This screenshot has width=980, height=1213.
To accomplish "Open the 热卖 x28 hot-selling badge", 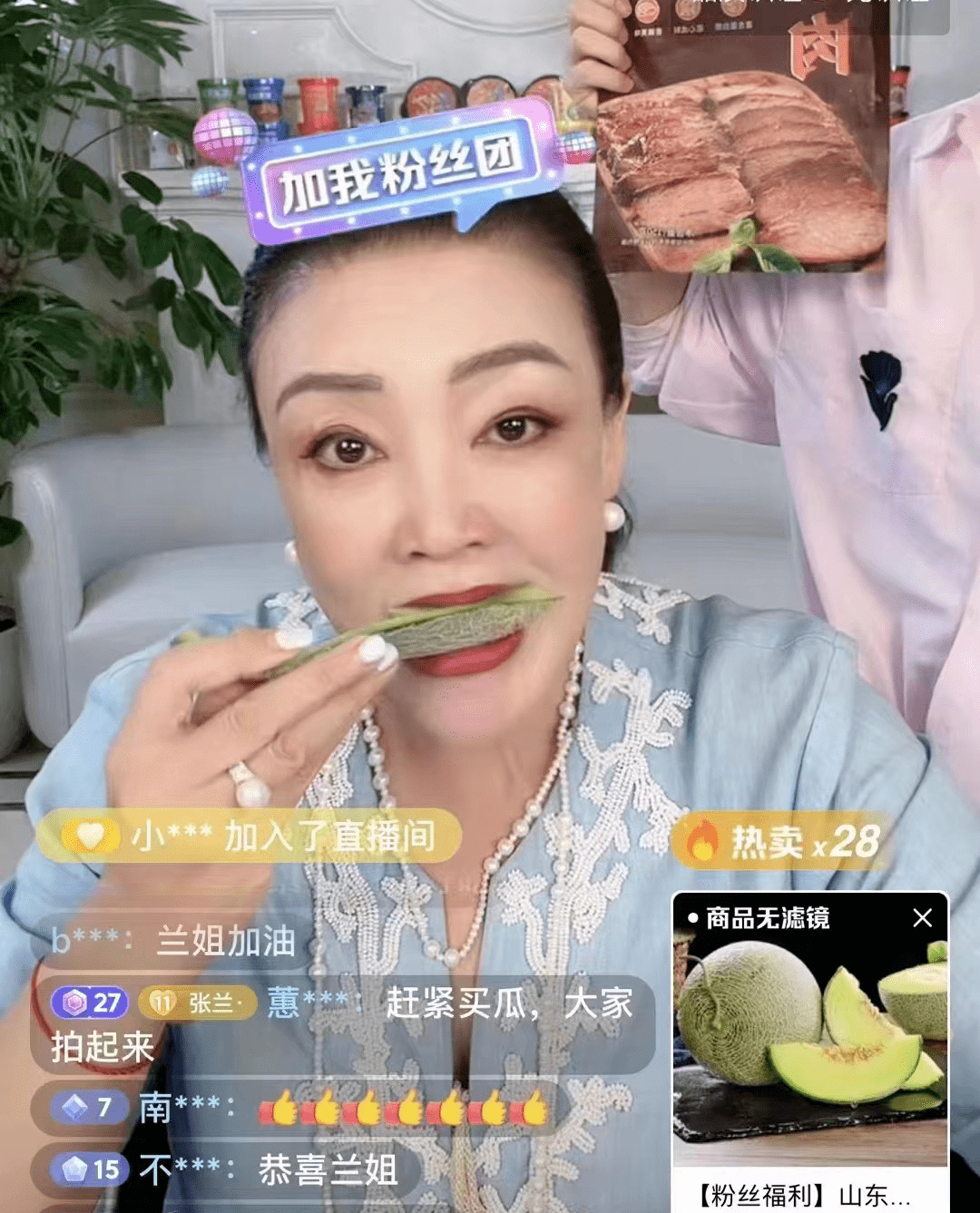I will (x=780, y=842).
